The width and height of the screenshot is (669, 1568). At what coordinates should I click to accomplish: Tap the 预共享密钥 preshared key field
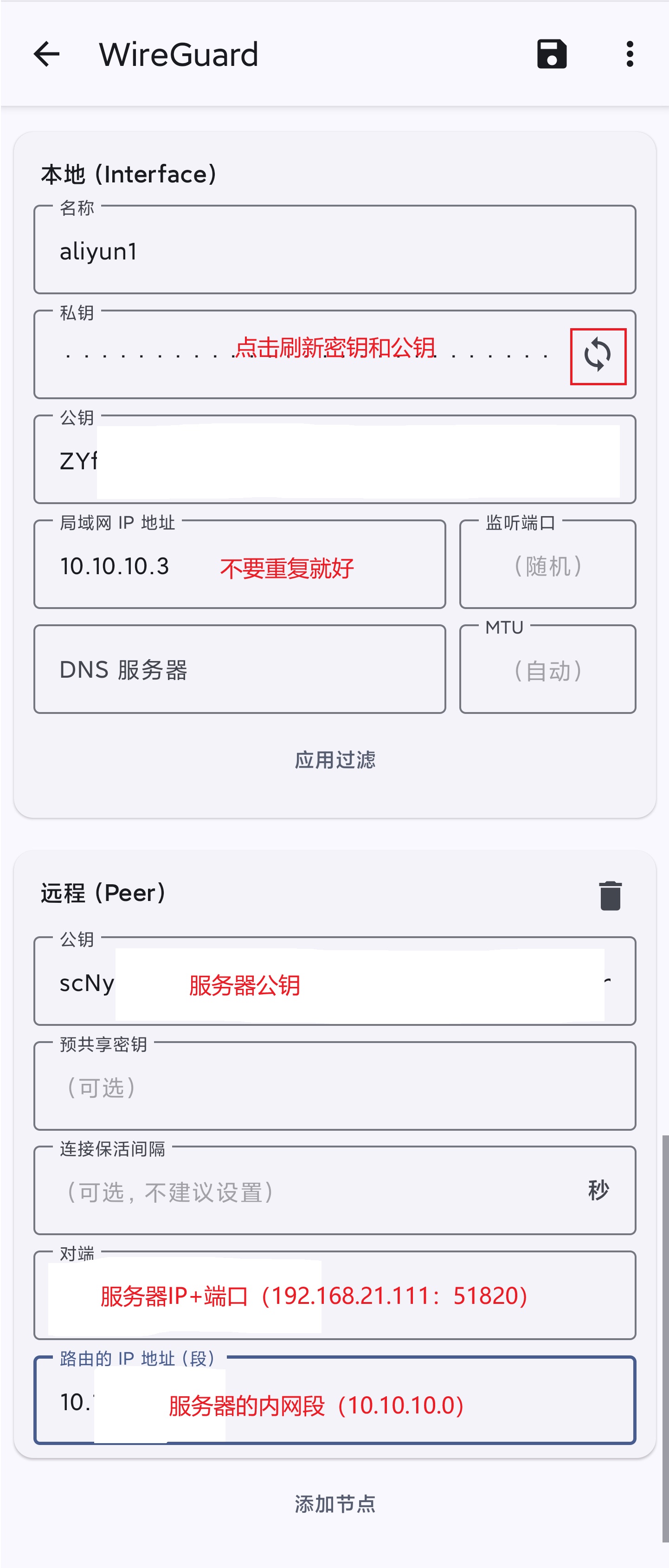tap(334, 1087)
